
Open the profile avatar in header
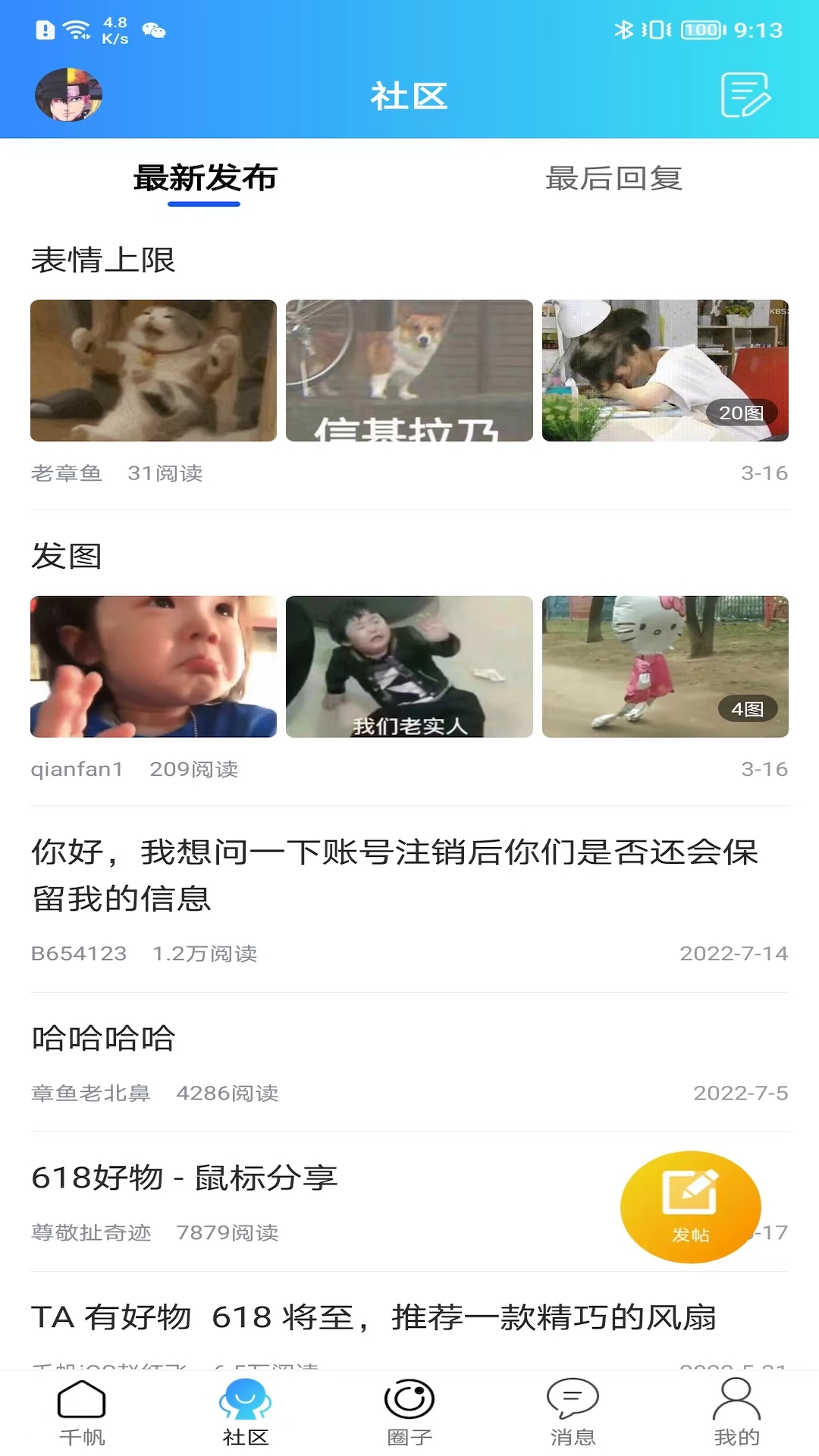(68, 95)
